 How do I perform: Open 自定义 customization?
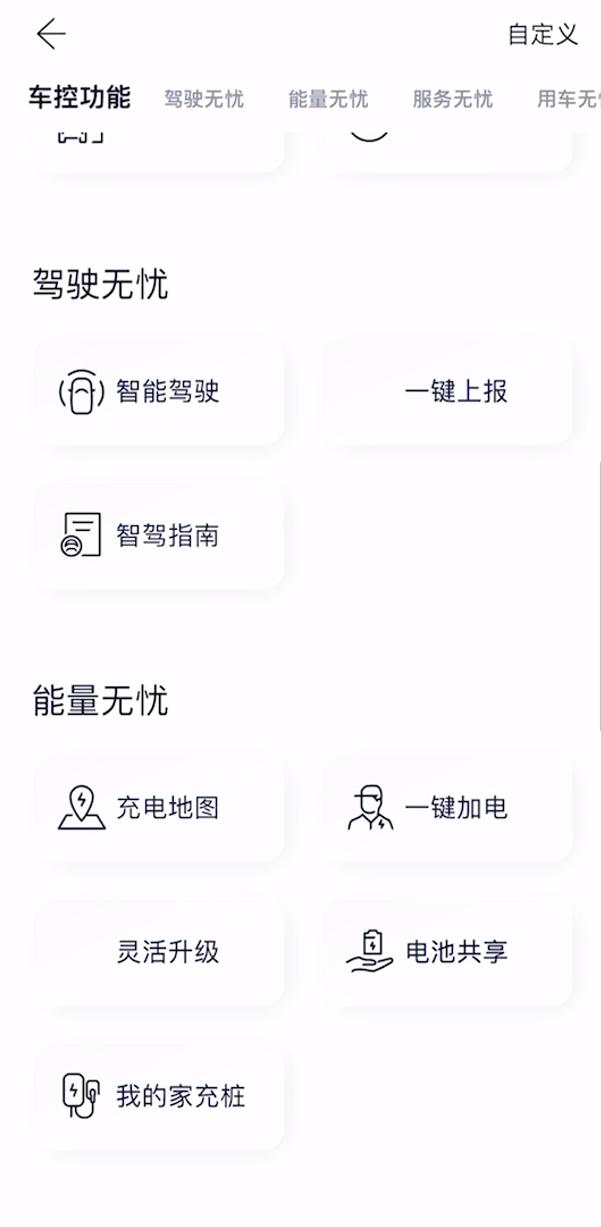542,34
